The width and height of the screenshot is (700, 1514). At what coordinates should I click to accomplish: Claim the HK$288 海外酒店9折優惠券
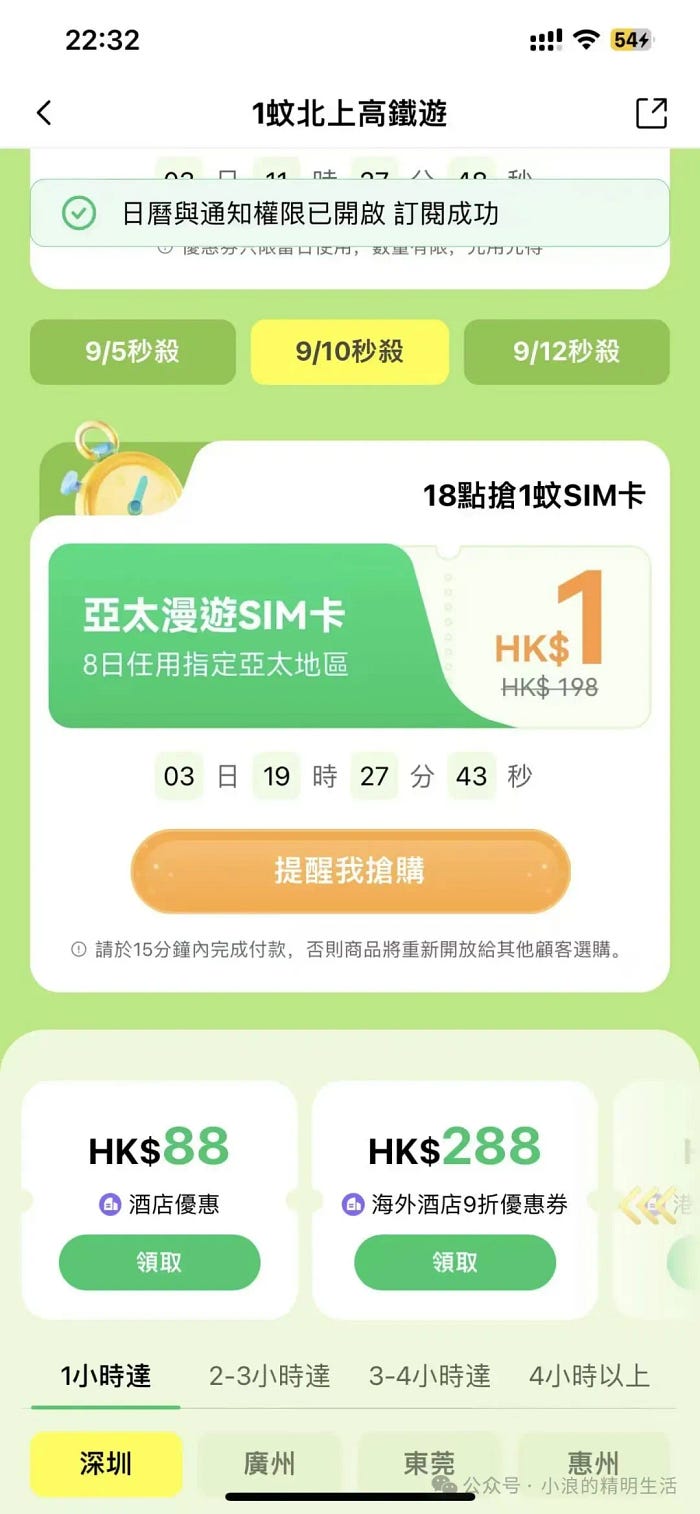coord(454,1262)
